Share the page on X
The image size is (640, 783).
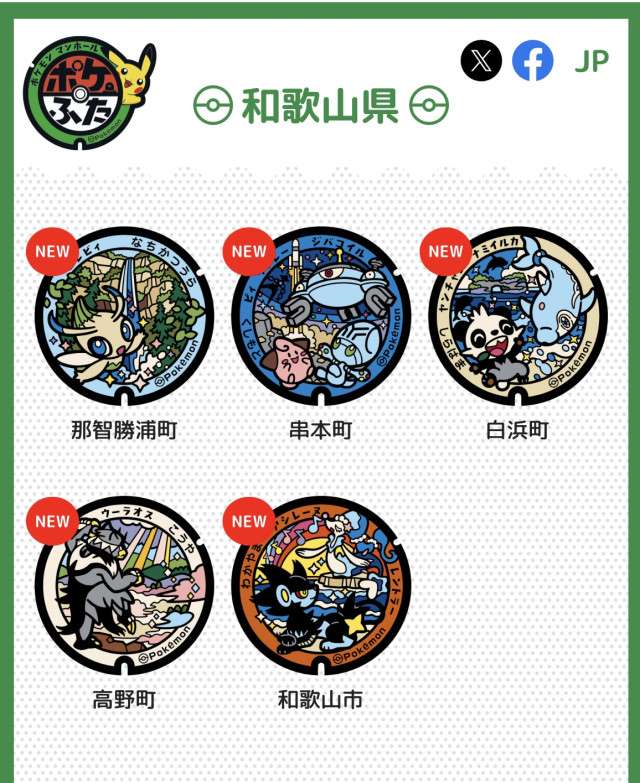point(481,61)
